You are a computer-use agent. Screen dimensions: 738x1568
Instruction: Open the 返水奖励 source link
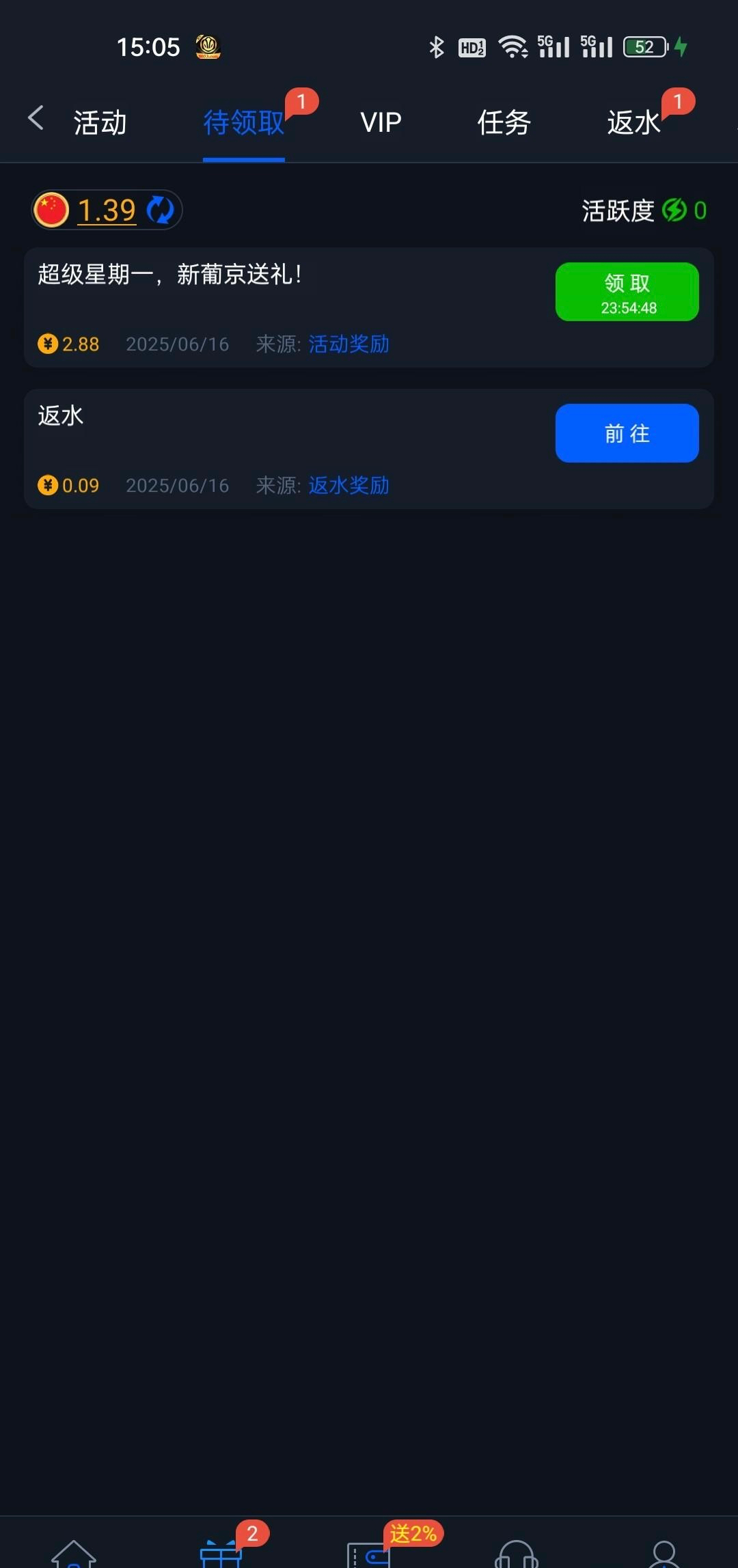(348, 485)
